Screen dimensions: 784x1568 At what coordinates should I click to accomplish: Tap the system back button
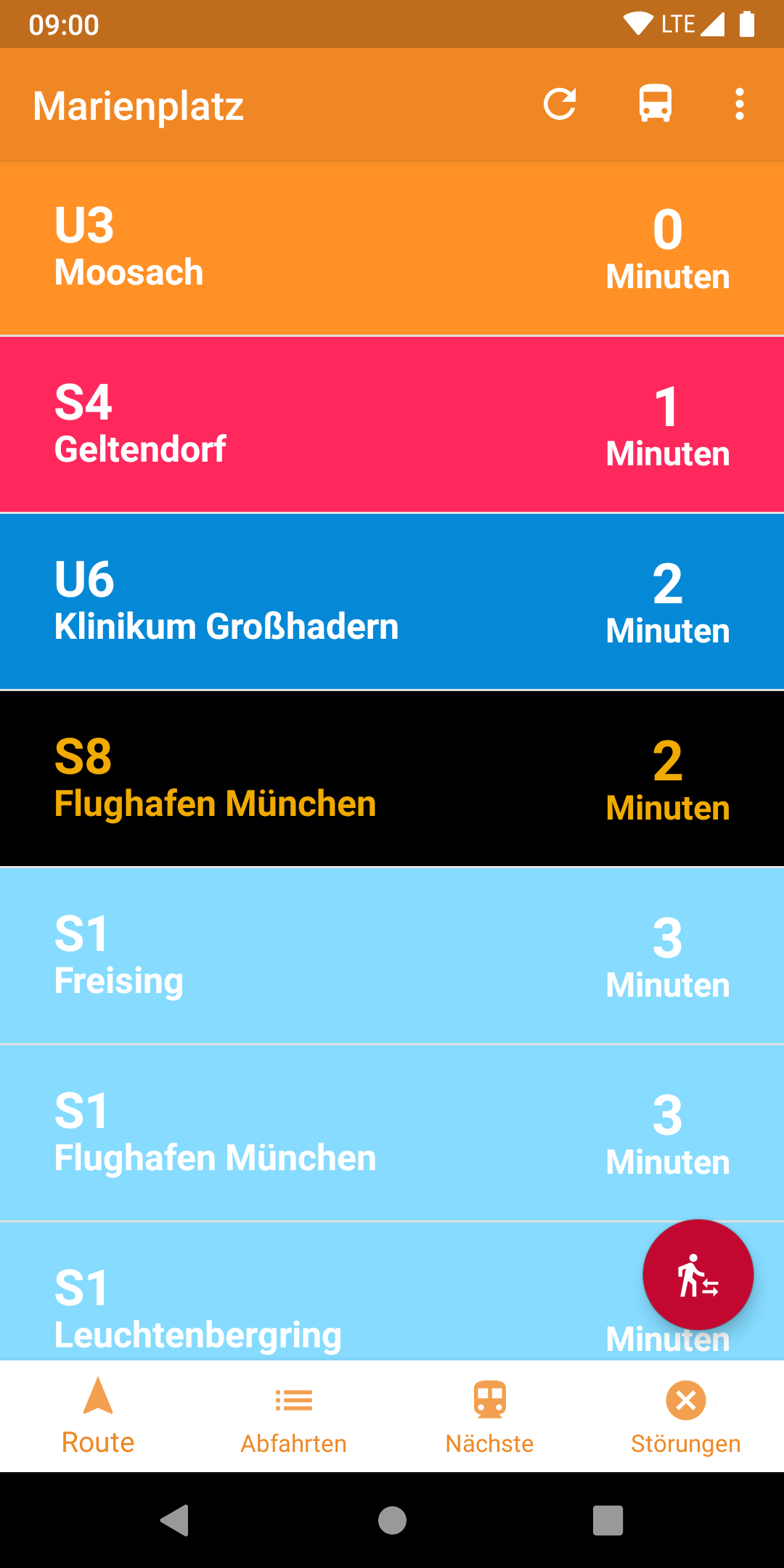[175, 1520]
